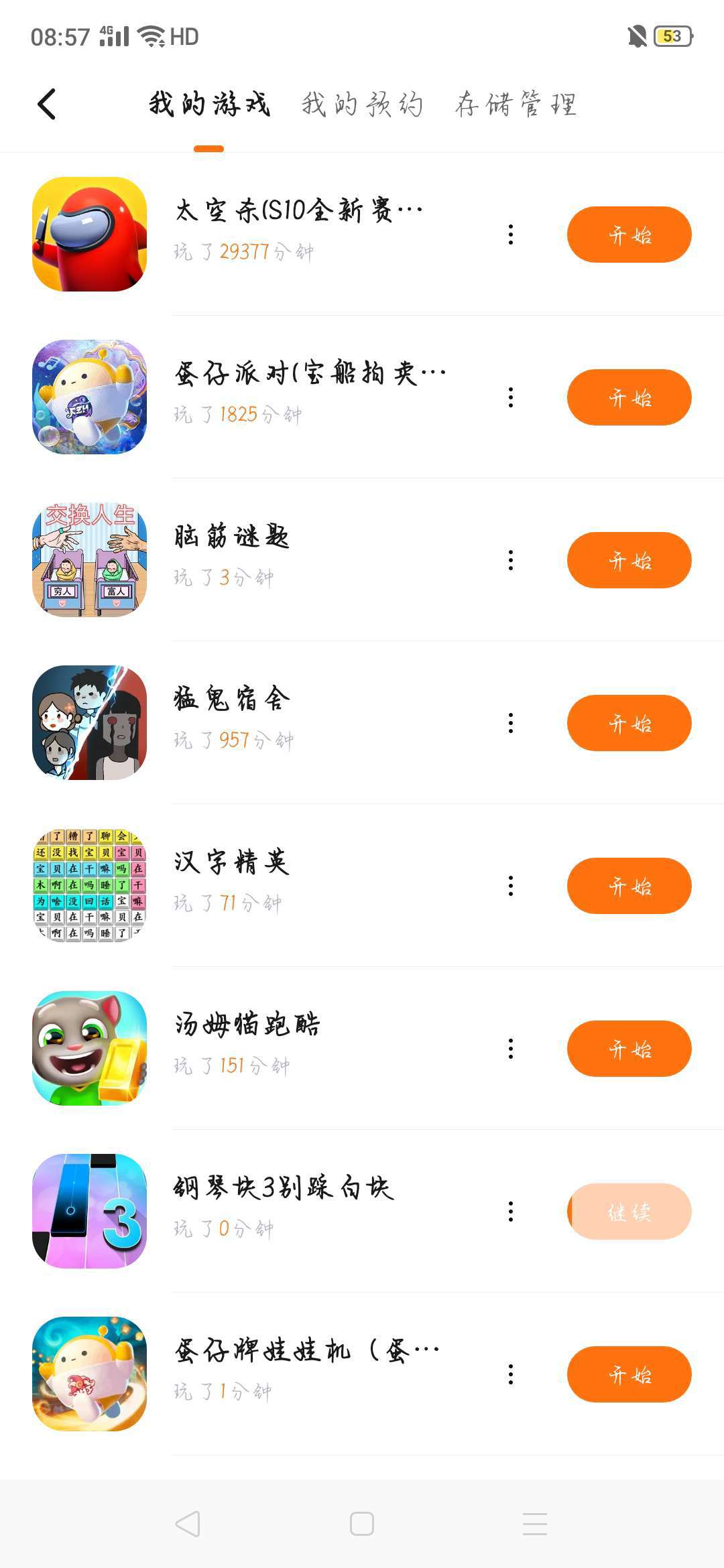Open the 我的游戏 tab
The height and width of the screenshot is (1568, 724).
[209, 105]
